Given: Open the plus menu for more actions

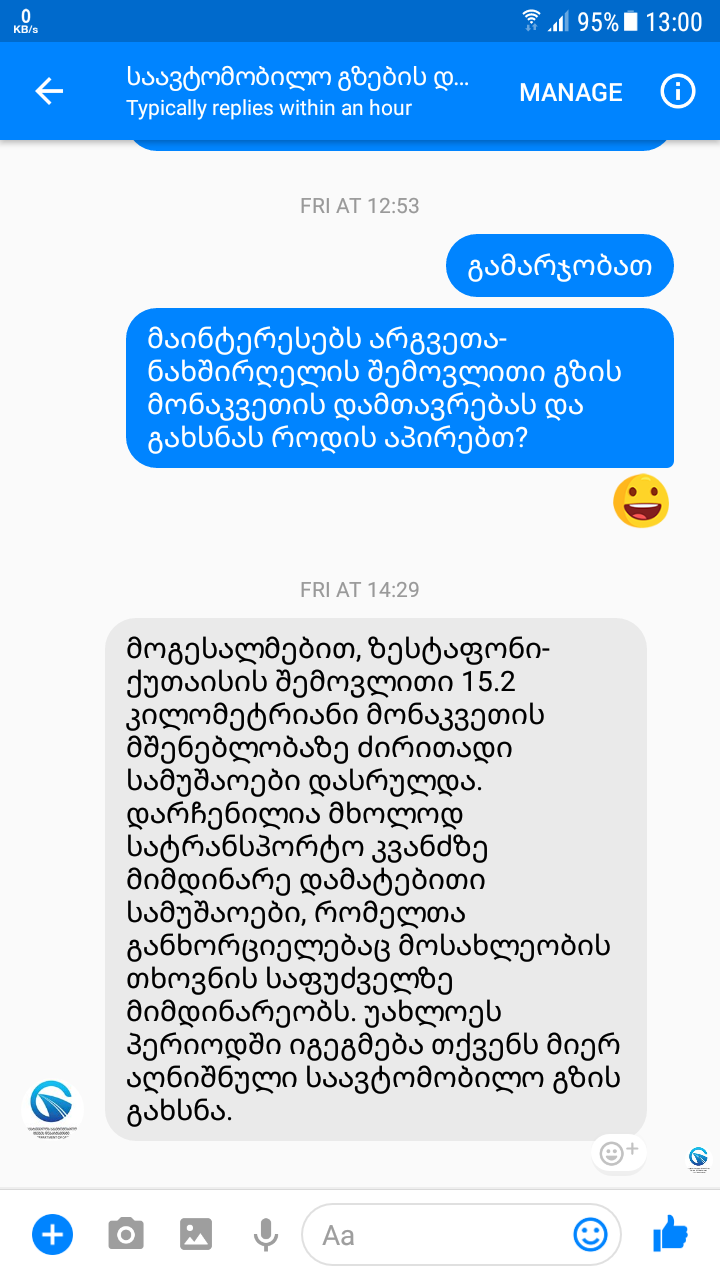Looking at the screenshot, I should 52,1235.
